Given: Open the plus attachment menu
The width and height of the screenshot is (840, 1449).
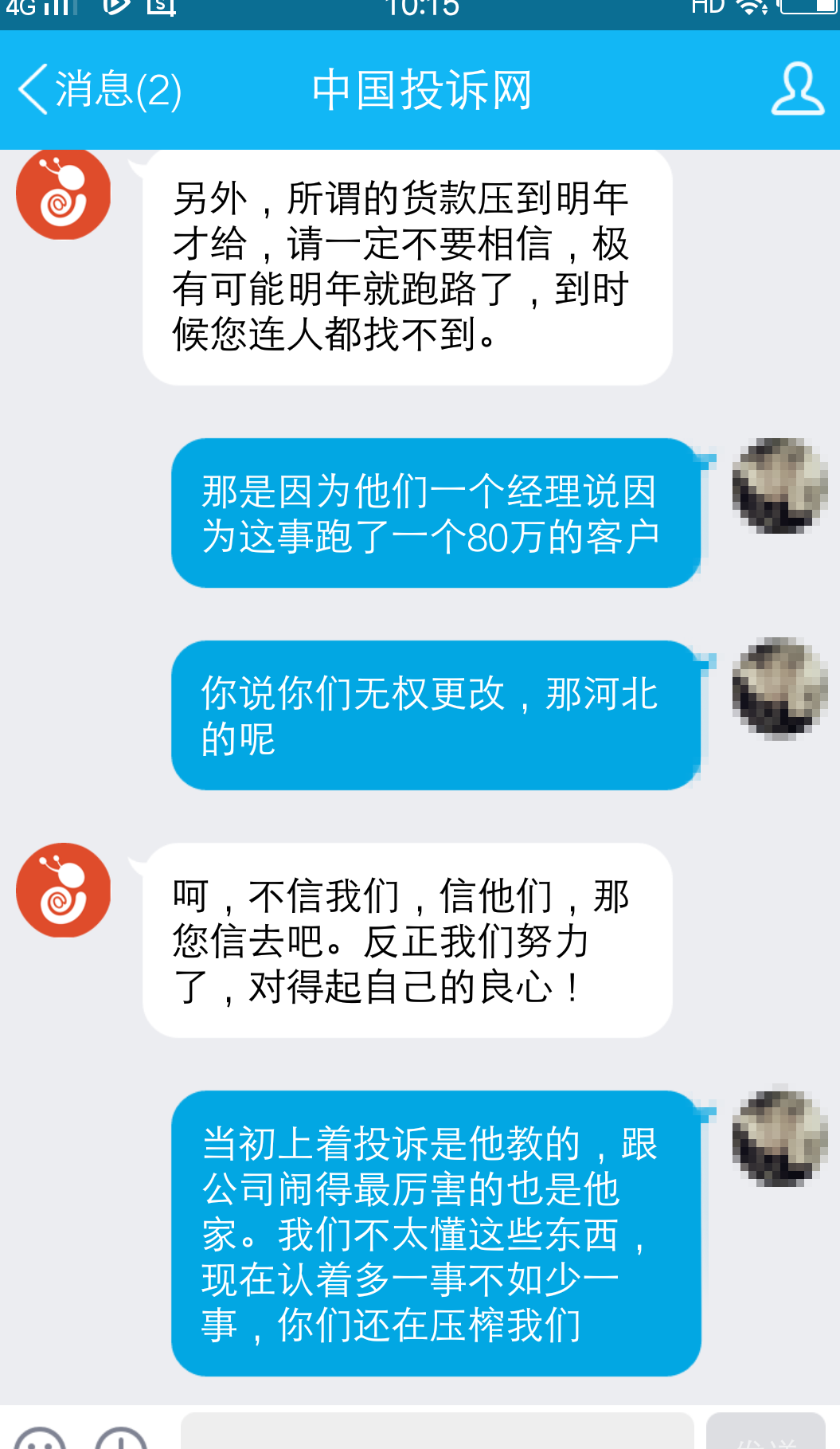Looking at the screenshot, I should (121, 1438).
